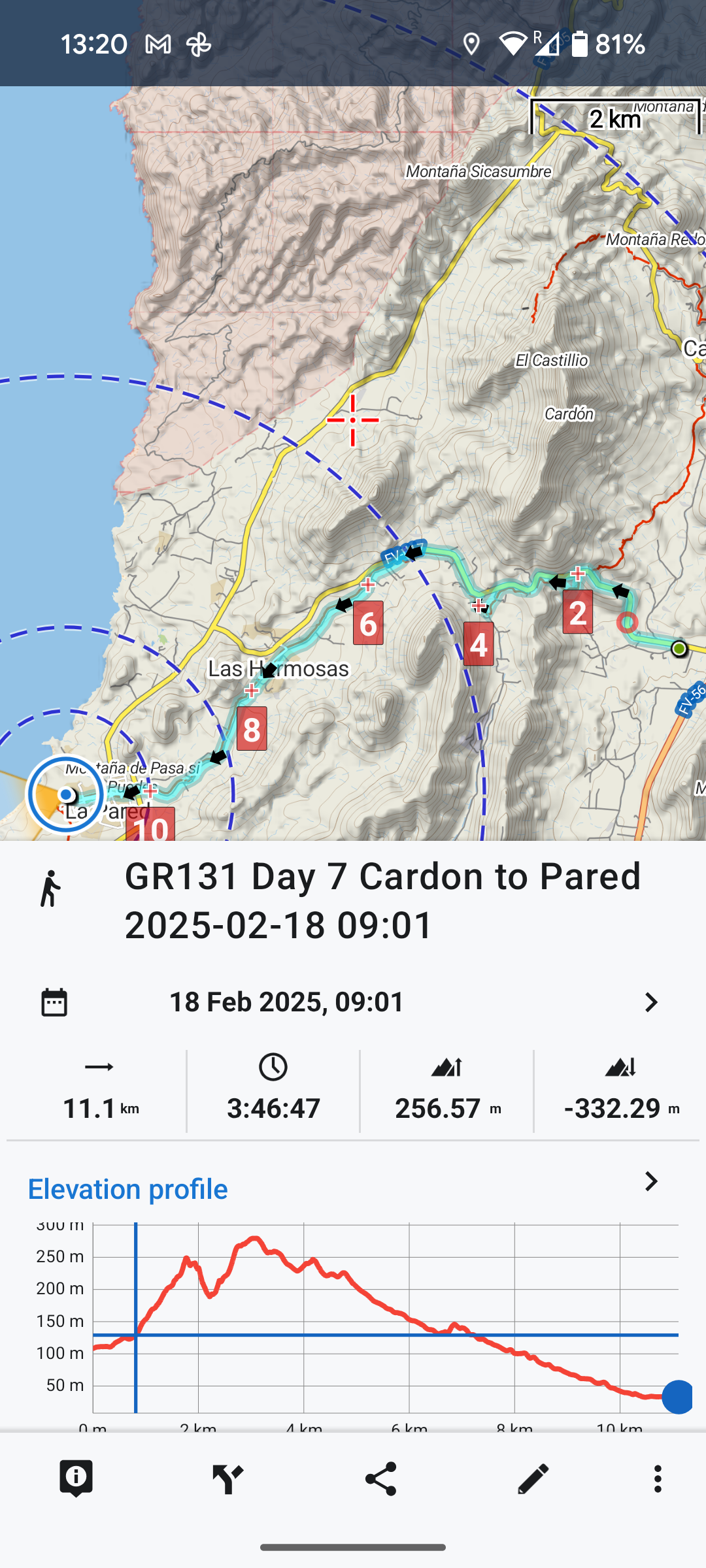Open the track info details icon
Viewport: 706px width, 1568px height.
(76, 1479)
